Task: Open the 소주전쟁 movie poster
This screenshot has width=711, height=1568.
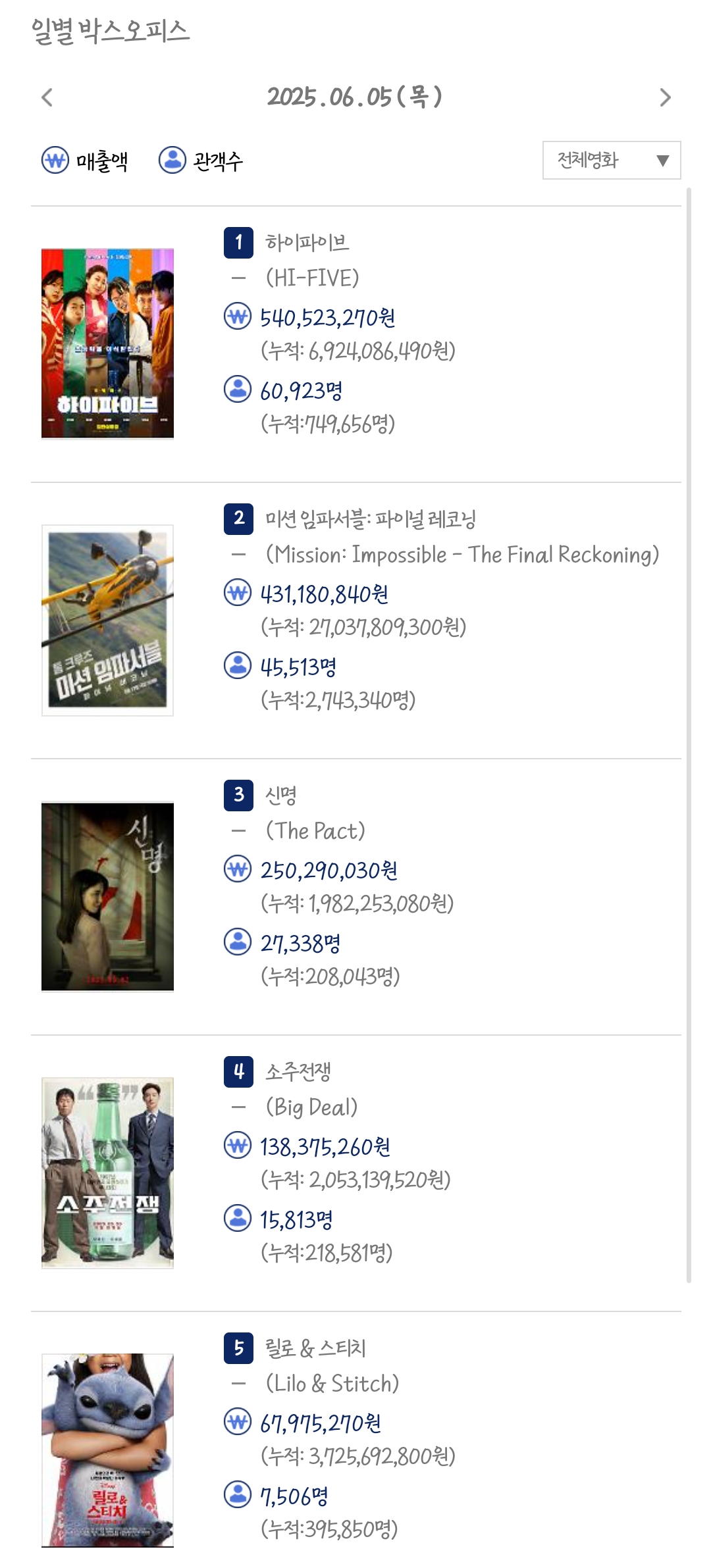Action: coord(107,1173)
